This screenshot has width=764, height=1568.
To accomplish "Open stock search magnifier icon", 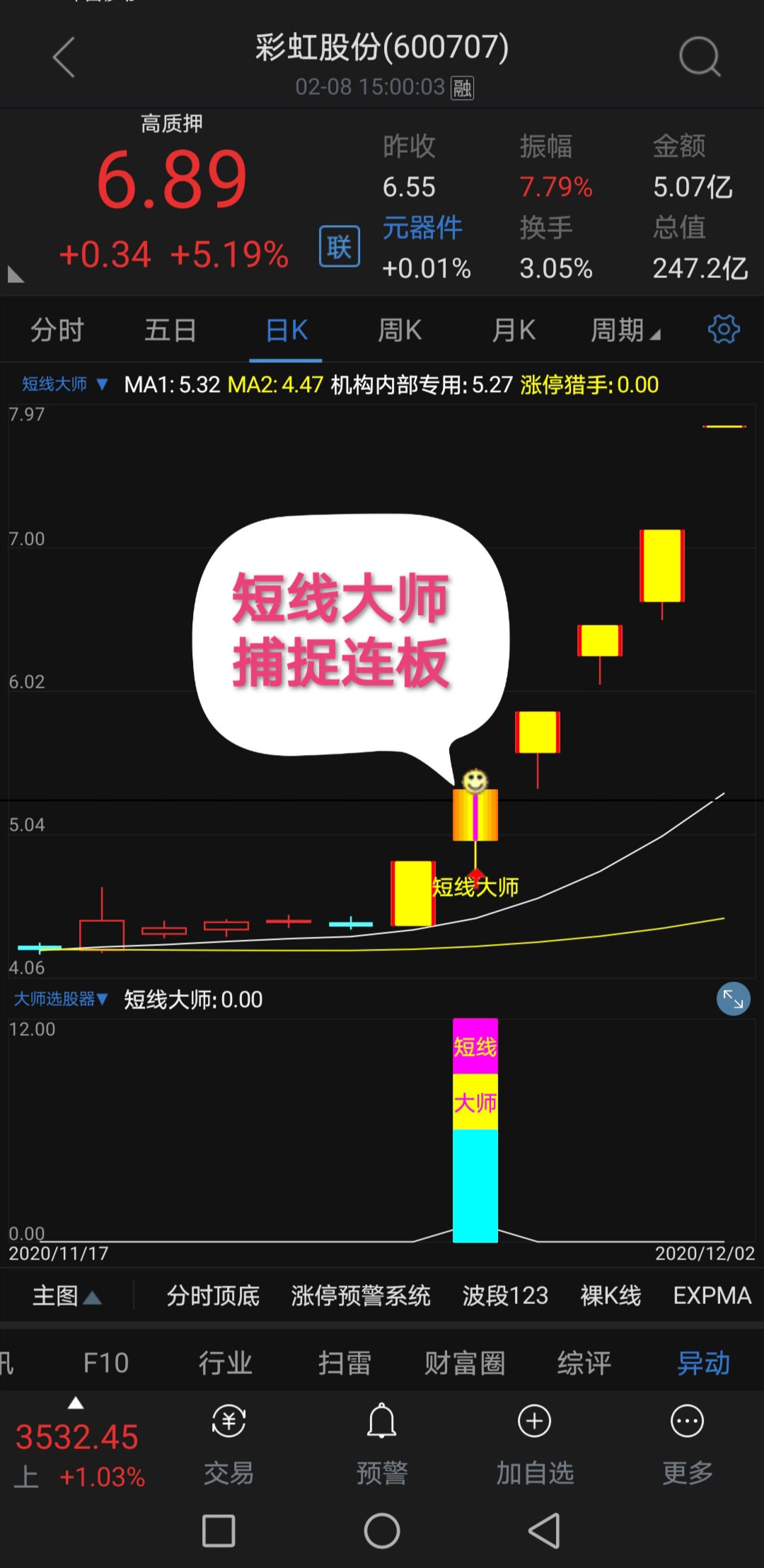I will [699, 57].
